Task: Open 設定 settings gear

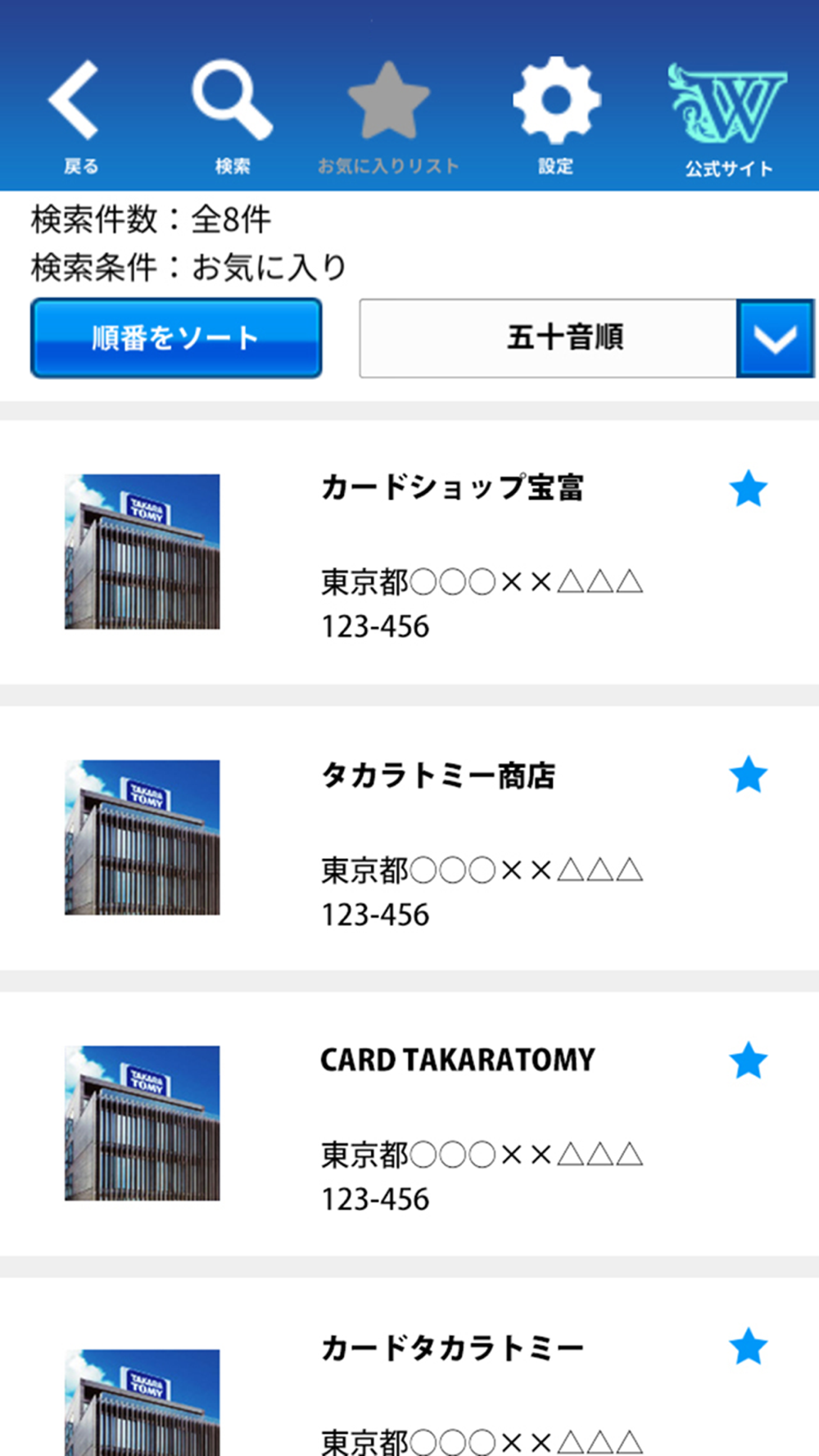Action: point(556,115)
